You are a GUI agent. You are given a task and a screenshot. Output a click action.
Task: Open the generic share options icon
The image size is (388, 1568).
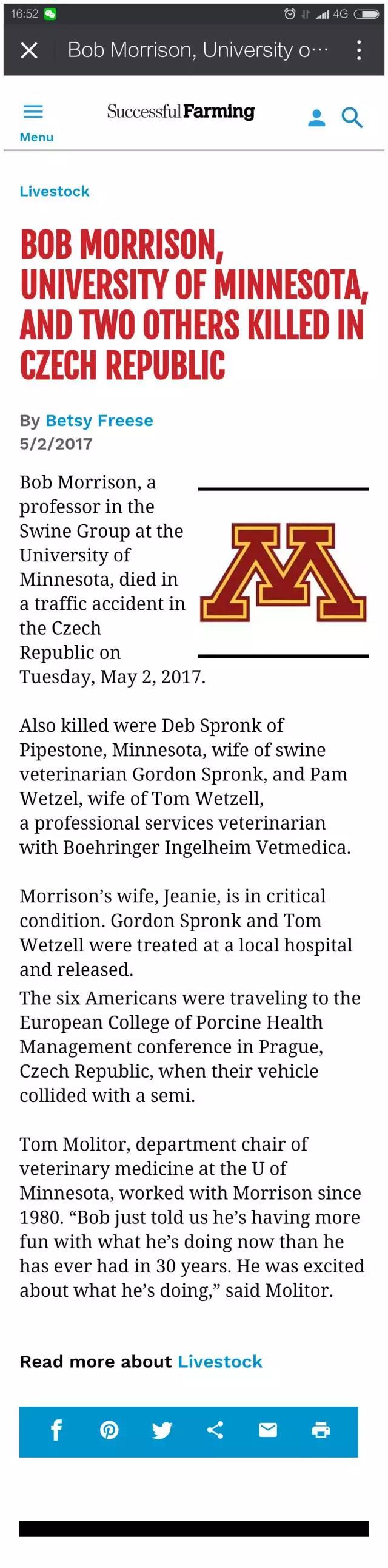[215, 1430]
